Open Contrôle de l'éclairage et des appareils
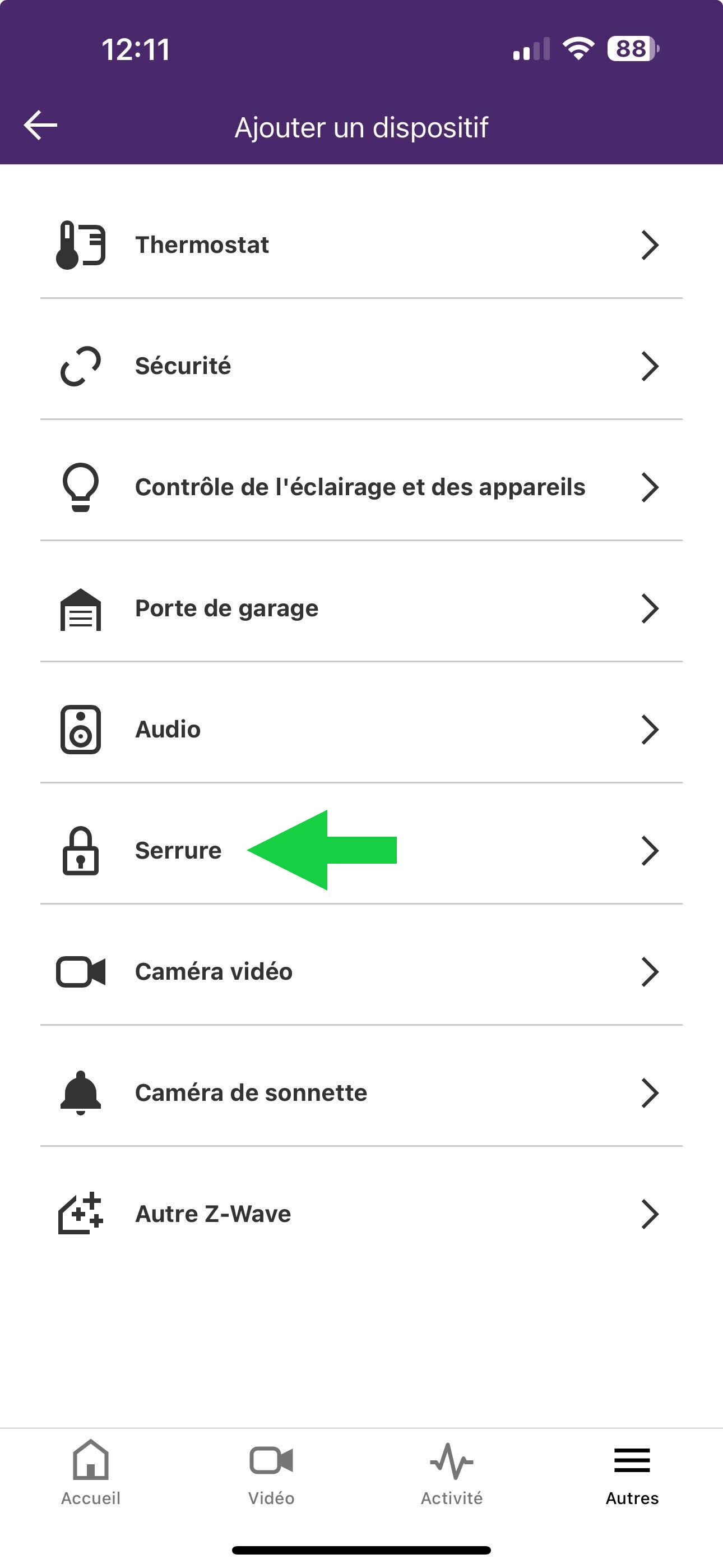723x1568 pixels. (361, 487)
